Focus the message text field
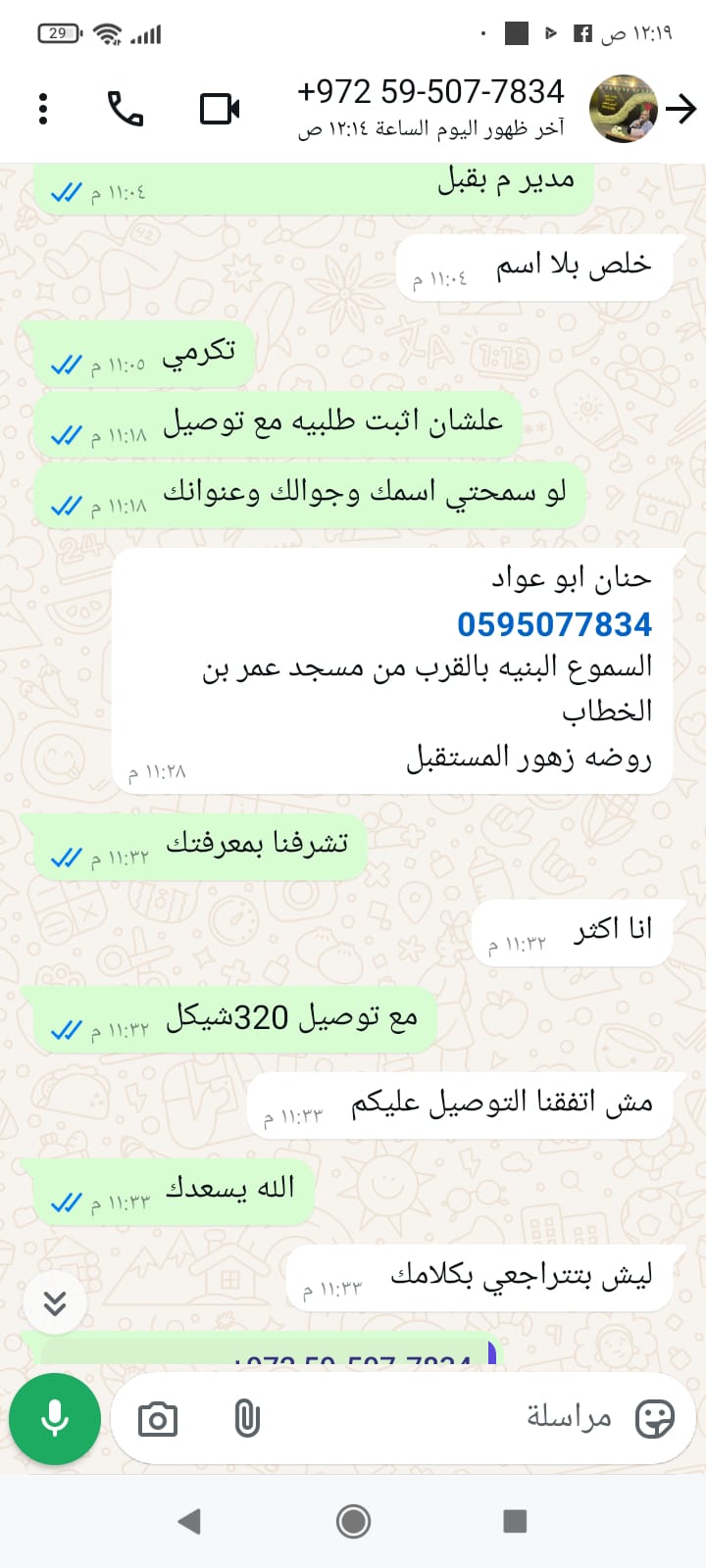 (x=441, y=1418)
